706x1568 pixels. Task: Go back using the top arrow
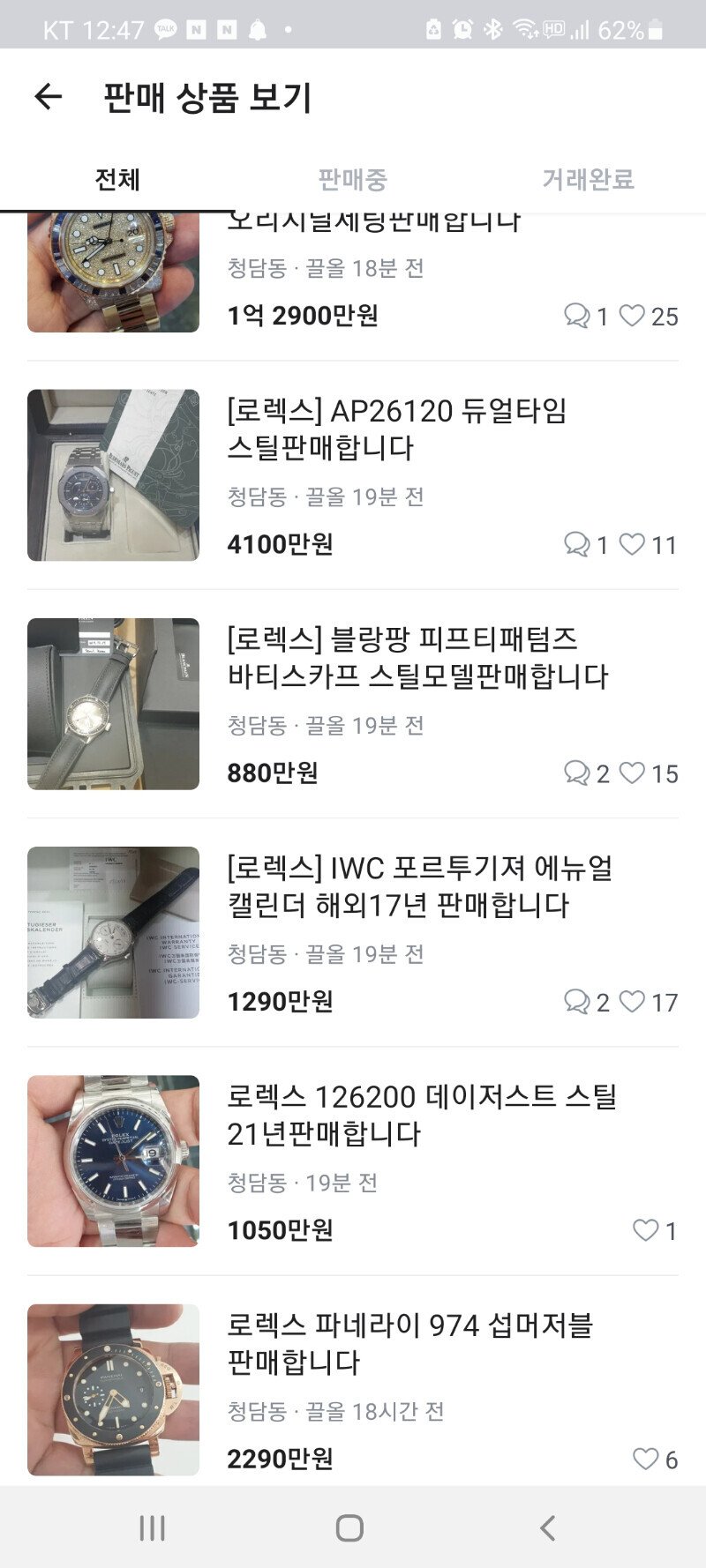48,97
